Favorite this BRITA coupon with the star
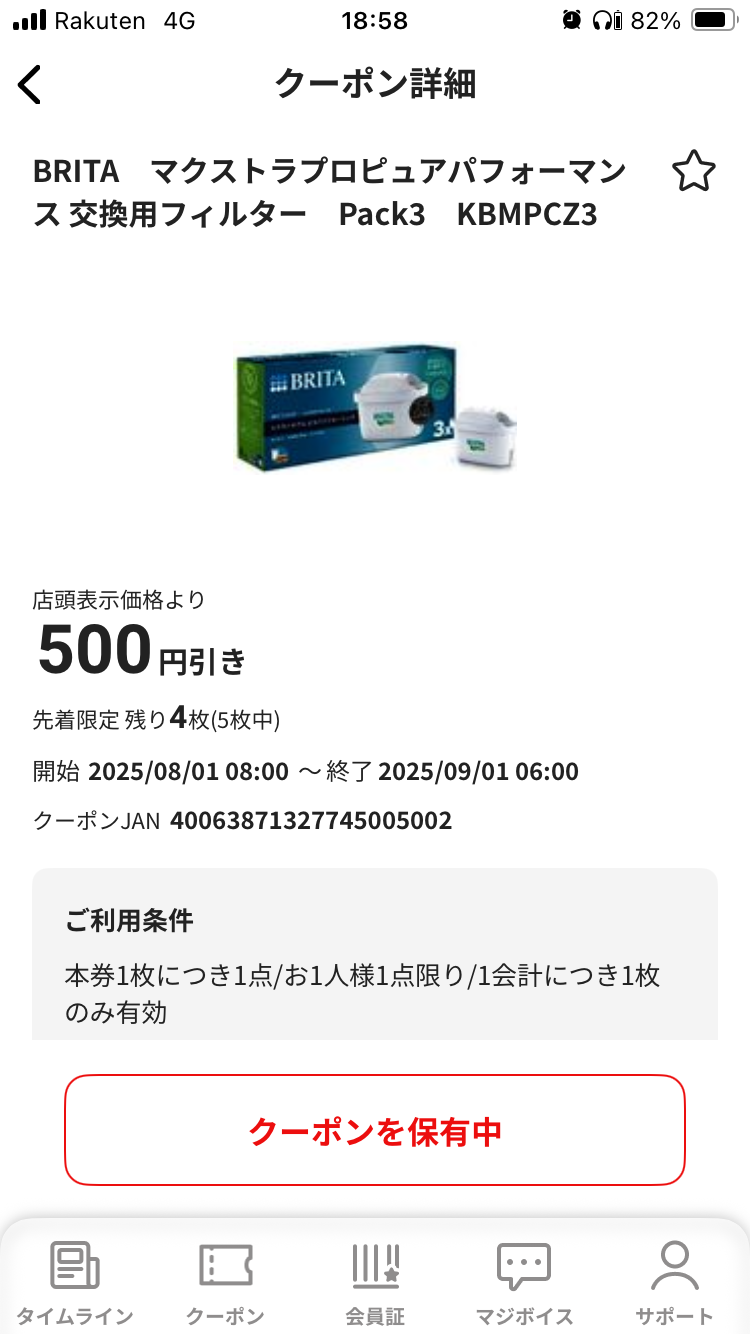Screen dimensions: 750x1334 pos(692,173)
